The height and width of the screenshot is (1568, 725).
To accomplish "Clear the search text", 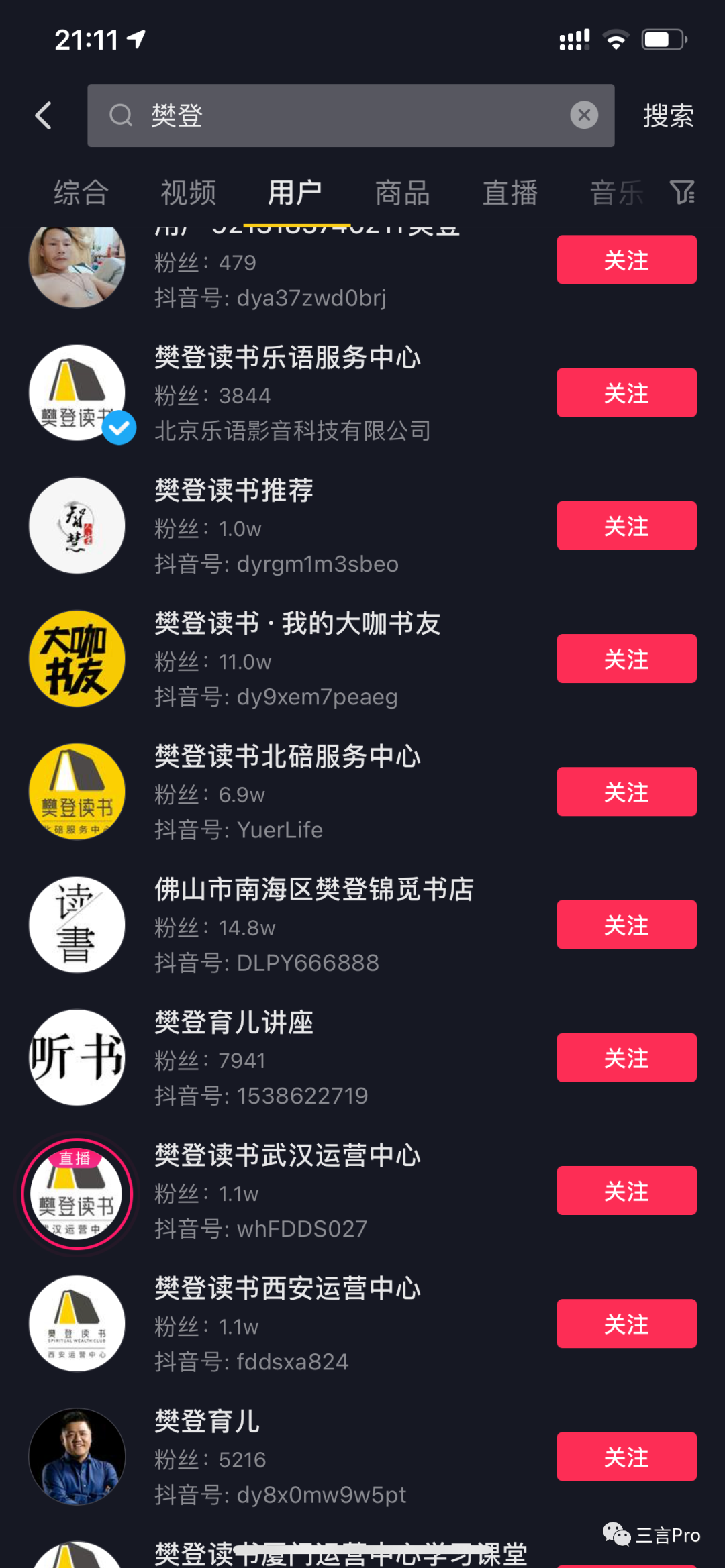I will 584,115.
